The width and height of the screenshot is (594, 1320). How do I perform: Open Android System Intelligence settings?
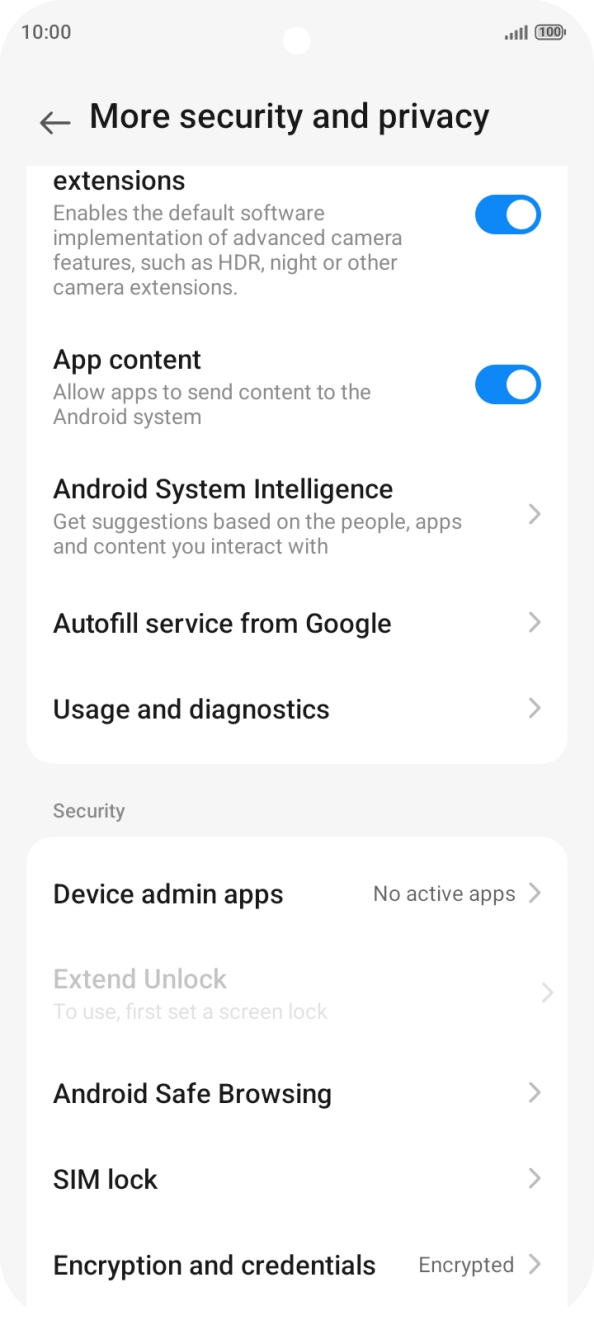click(297, 516)
